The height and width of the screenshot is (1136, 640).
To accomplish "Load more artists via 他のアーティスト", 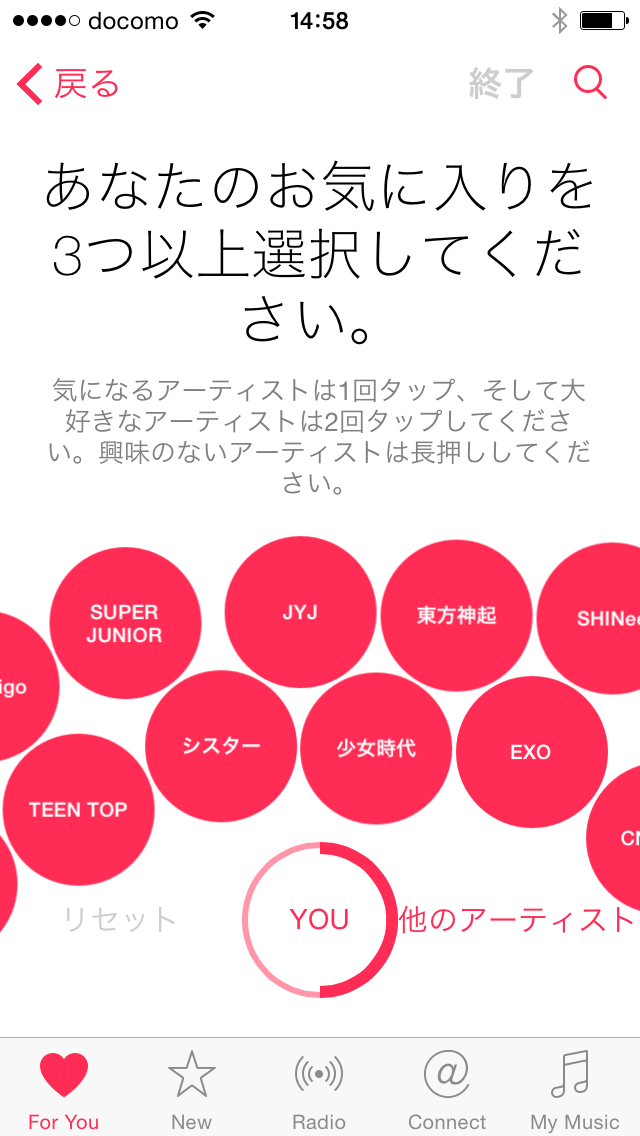I will [x=516, y=920].
